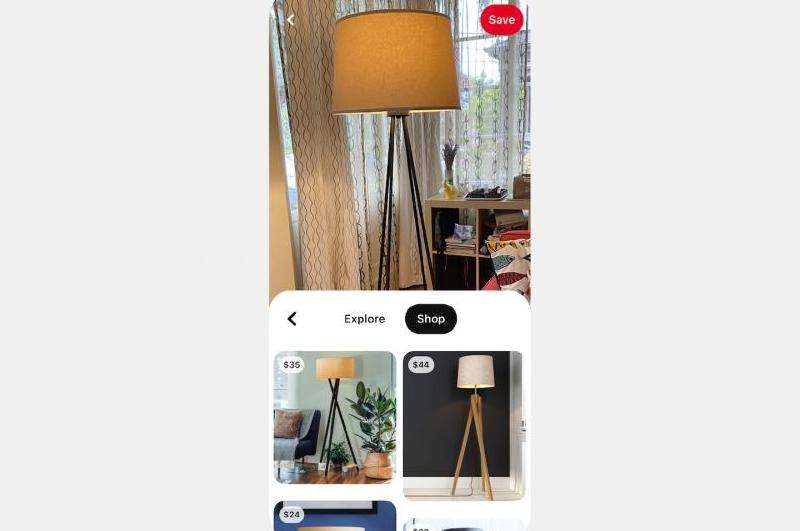Tap the back arrow beside Explore
The height and width of the screenshot is (531, 800).
click(x=292, y=319)
